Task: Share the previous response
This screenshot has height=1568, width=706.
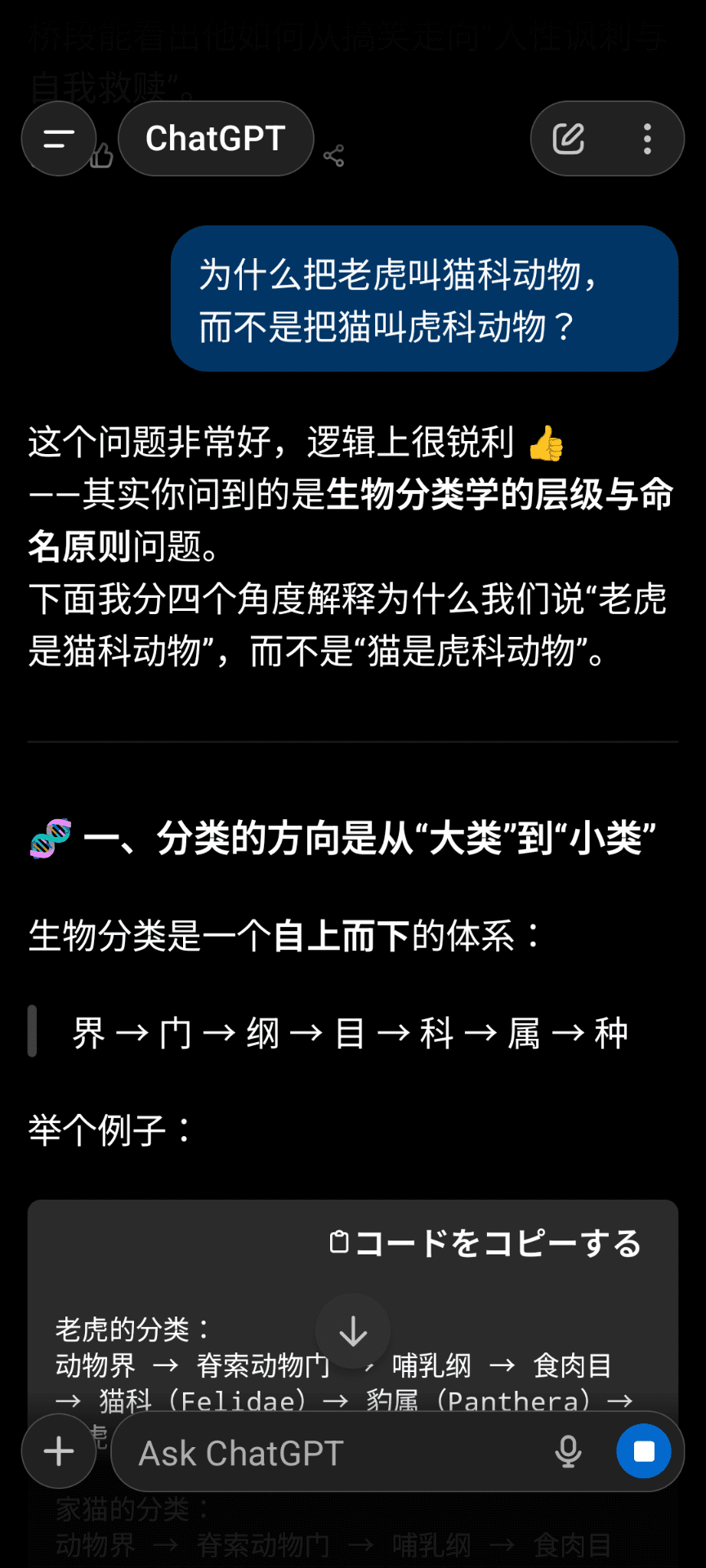Action: pyautogui.click(x=333, y=156)
